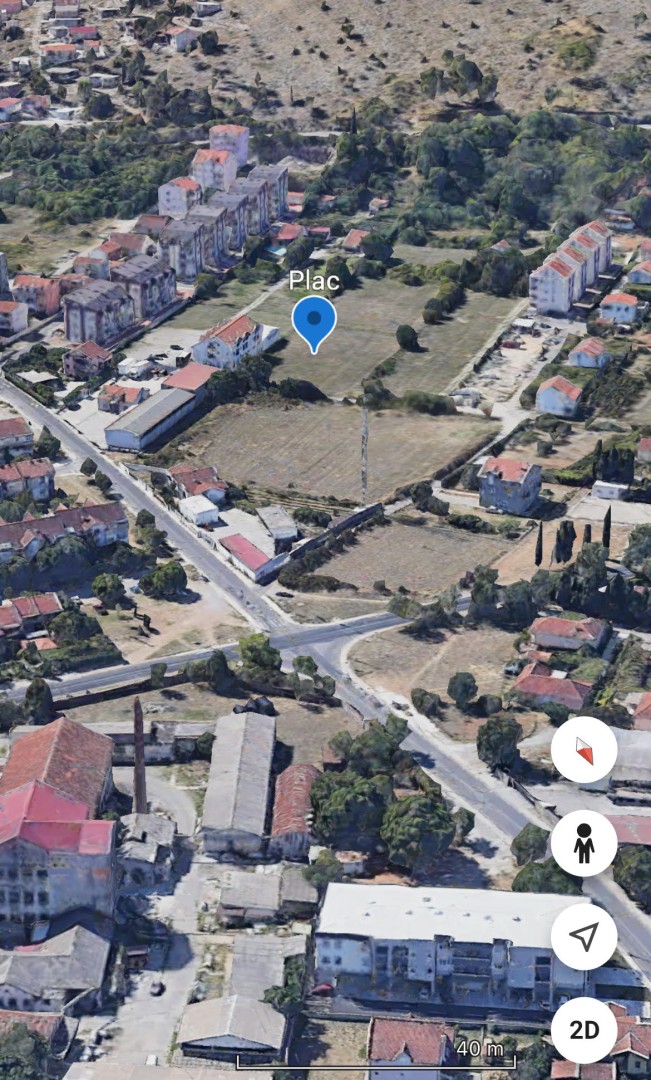Image resolution: width=651 pixels, height=1080 pixels.
Task: Center the map on my location
Action: [x=584, y=936]
